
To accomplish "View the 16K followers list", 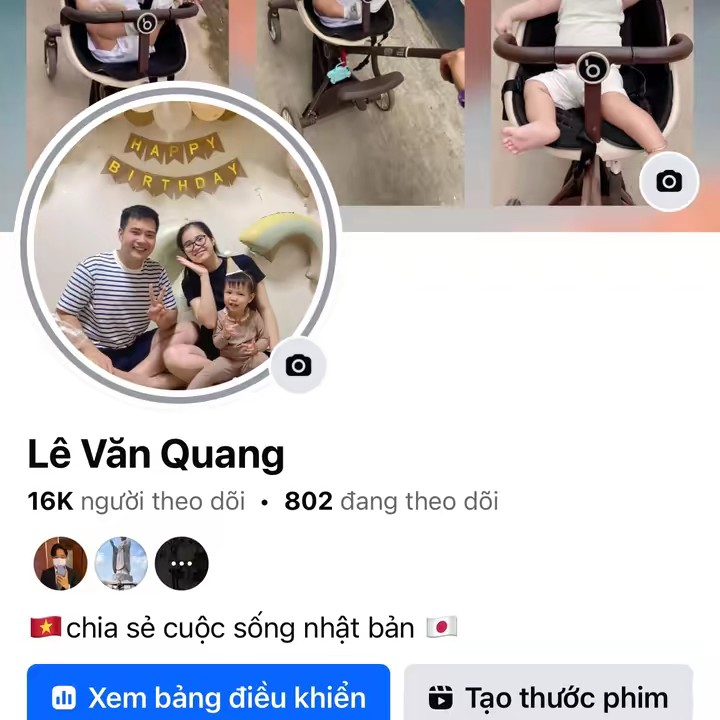I will tap(136, 501).
